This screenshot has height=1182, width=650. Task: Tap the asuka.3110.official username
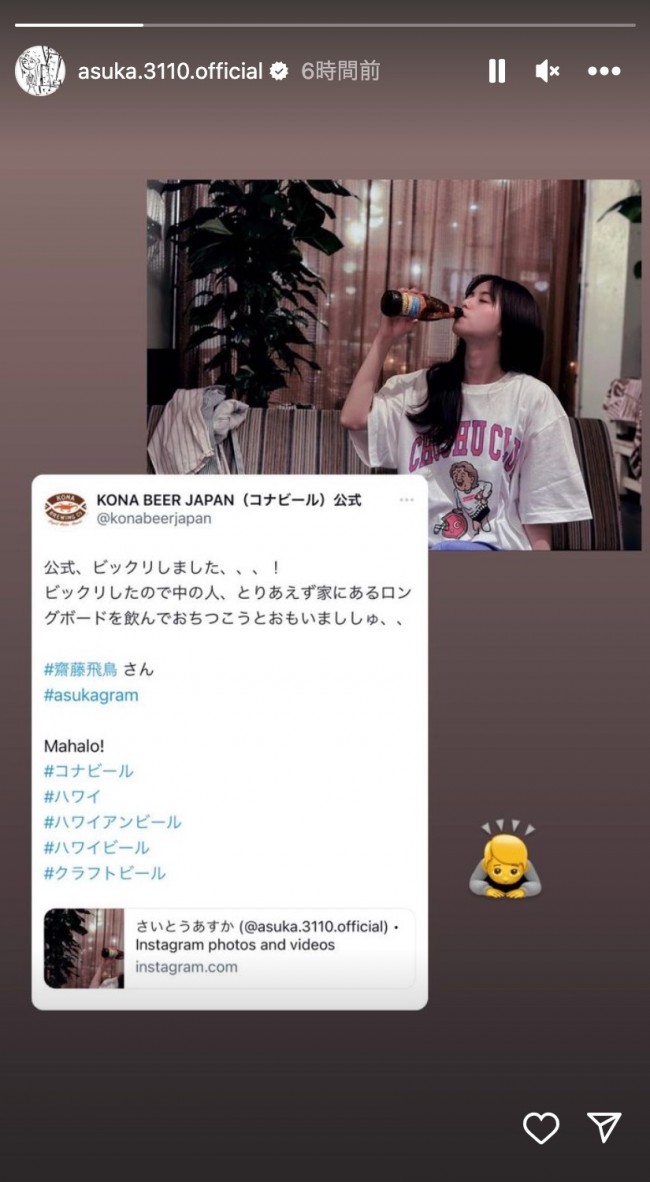170,71
